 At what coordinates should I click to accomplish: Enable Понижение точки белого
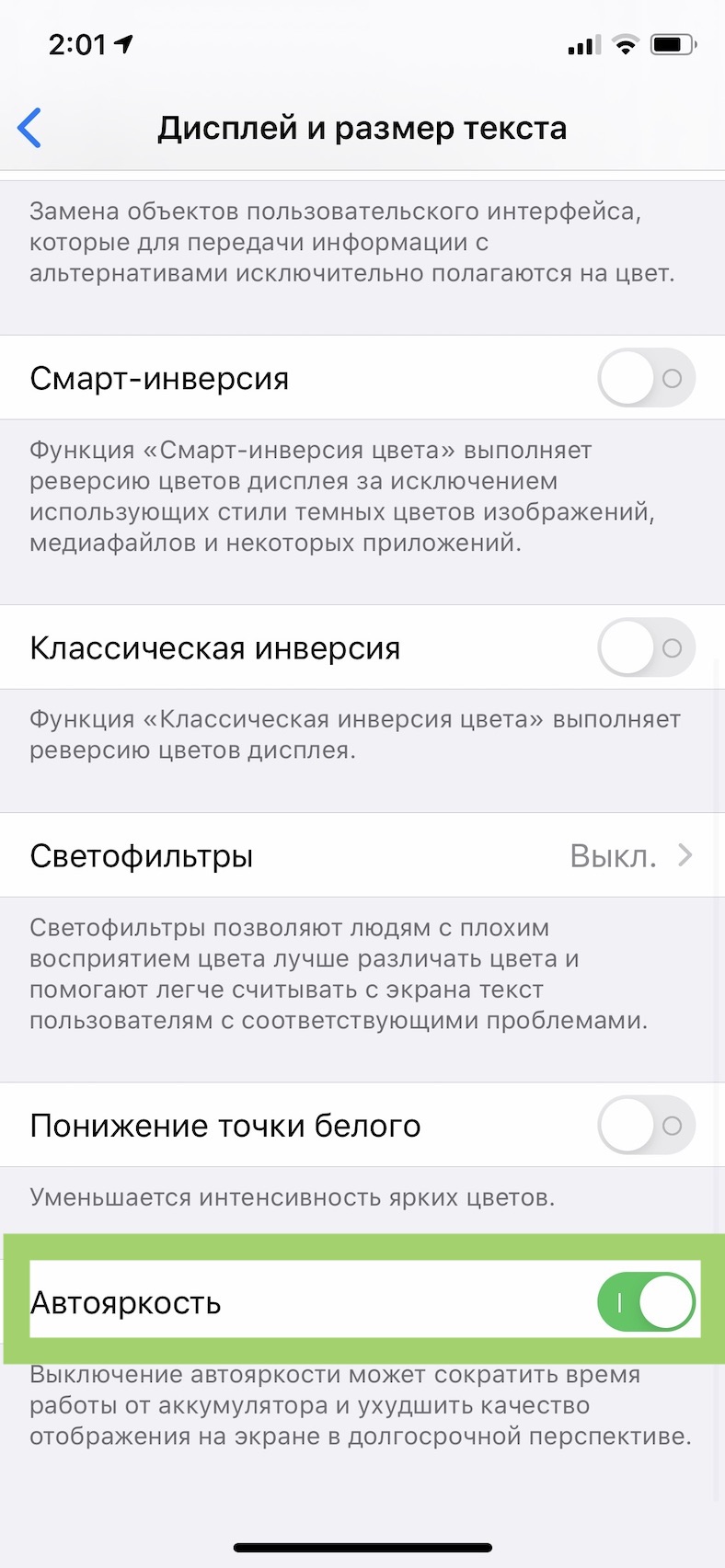pos(646,1125)
